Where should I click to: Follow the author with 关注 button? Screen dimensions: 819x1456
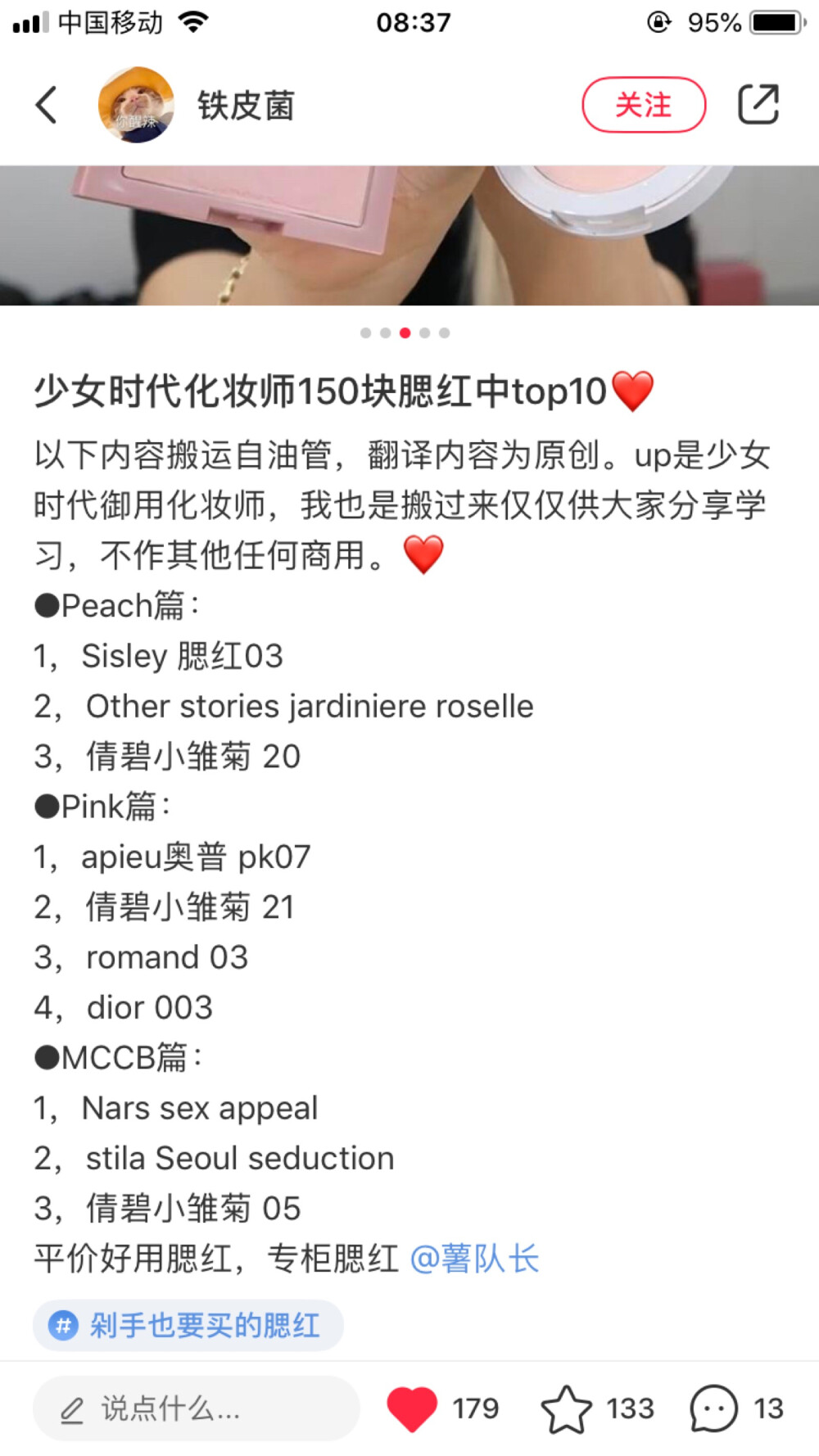pyautogui.click(x=643, y=105)
